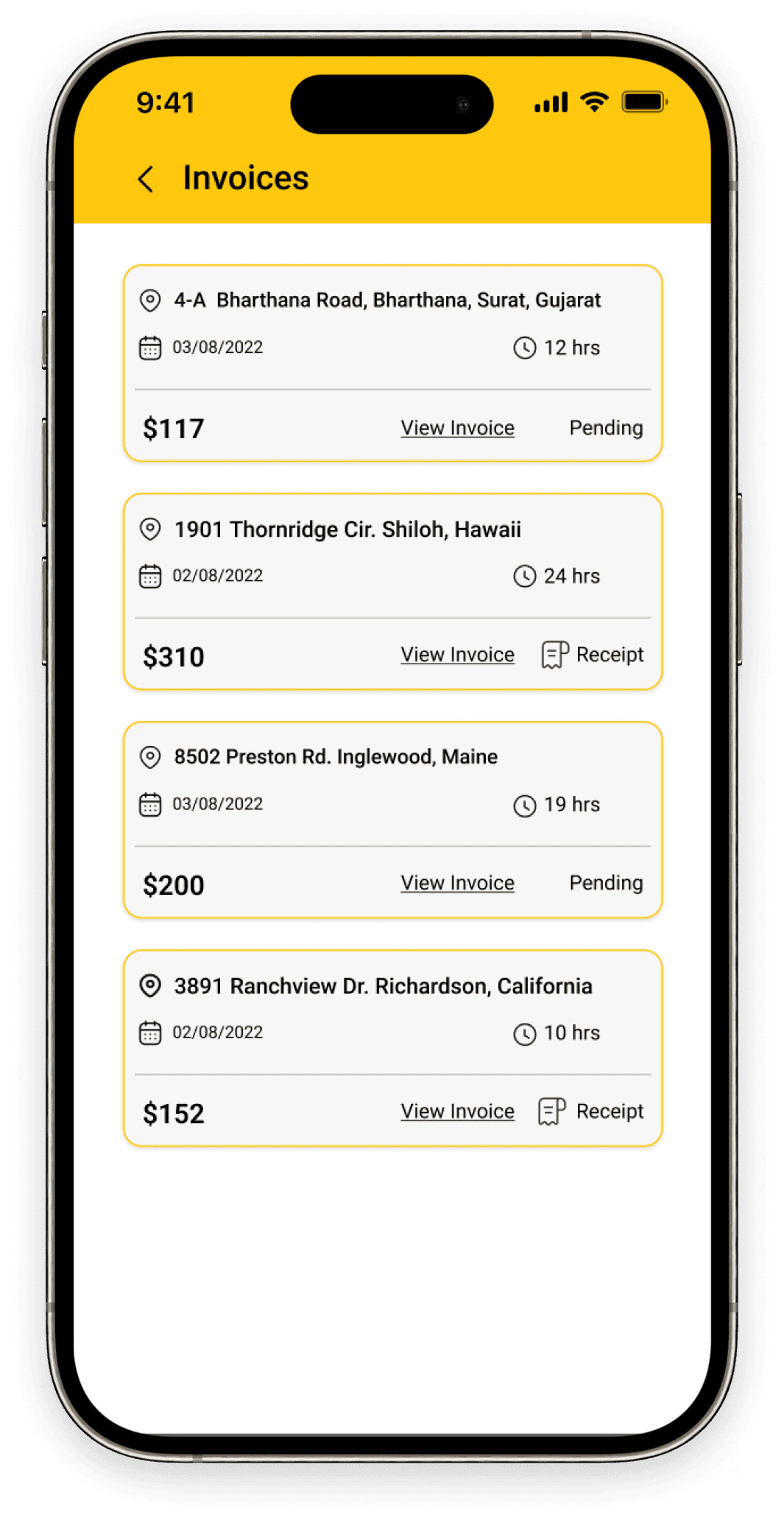View invoice for 8502 Preston Rd
The image size is (784, 1517).
[457, 883]
